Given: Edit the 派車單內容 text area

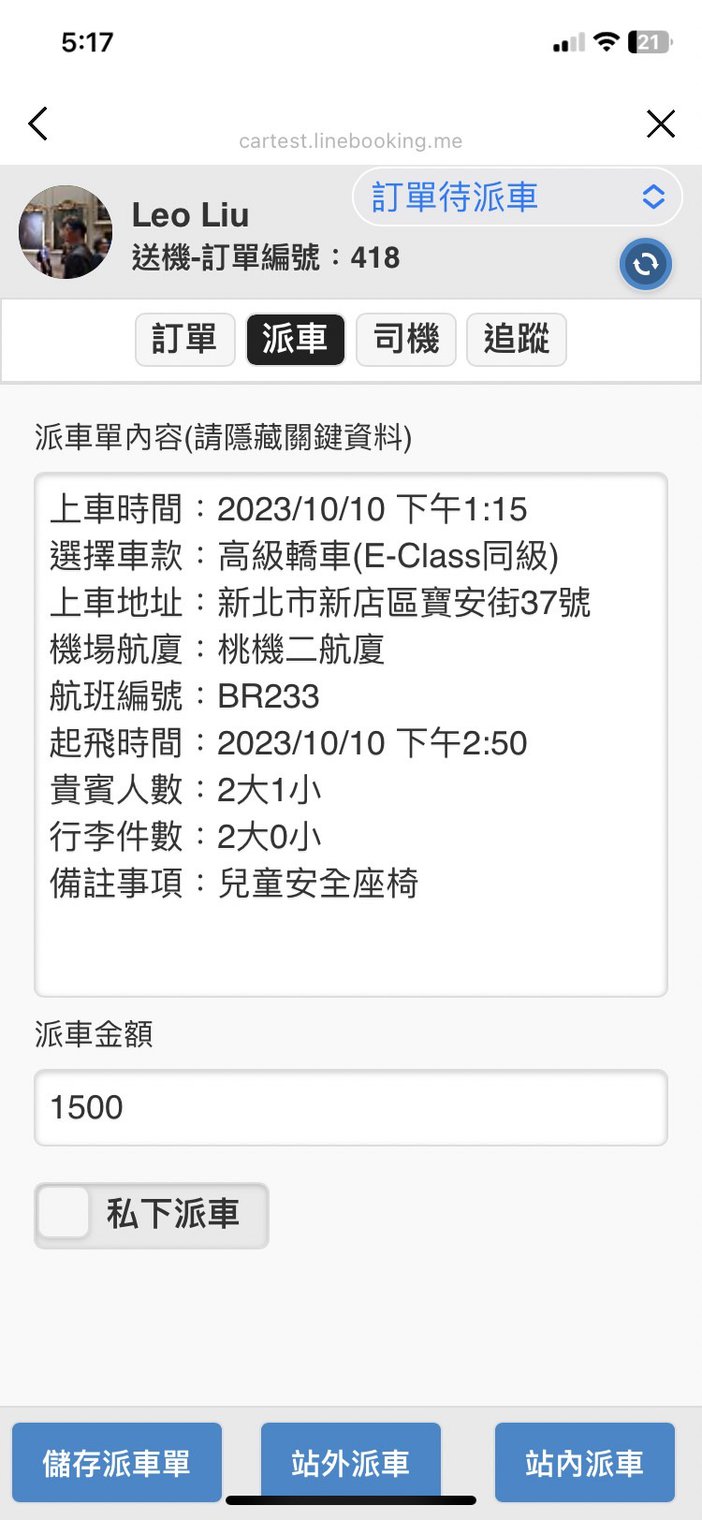Looking at the screenshot, I should click(351, 735).
